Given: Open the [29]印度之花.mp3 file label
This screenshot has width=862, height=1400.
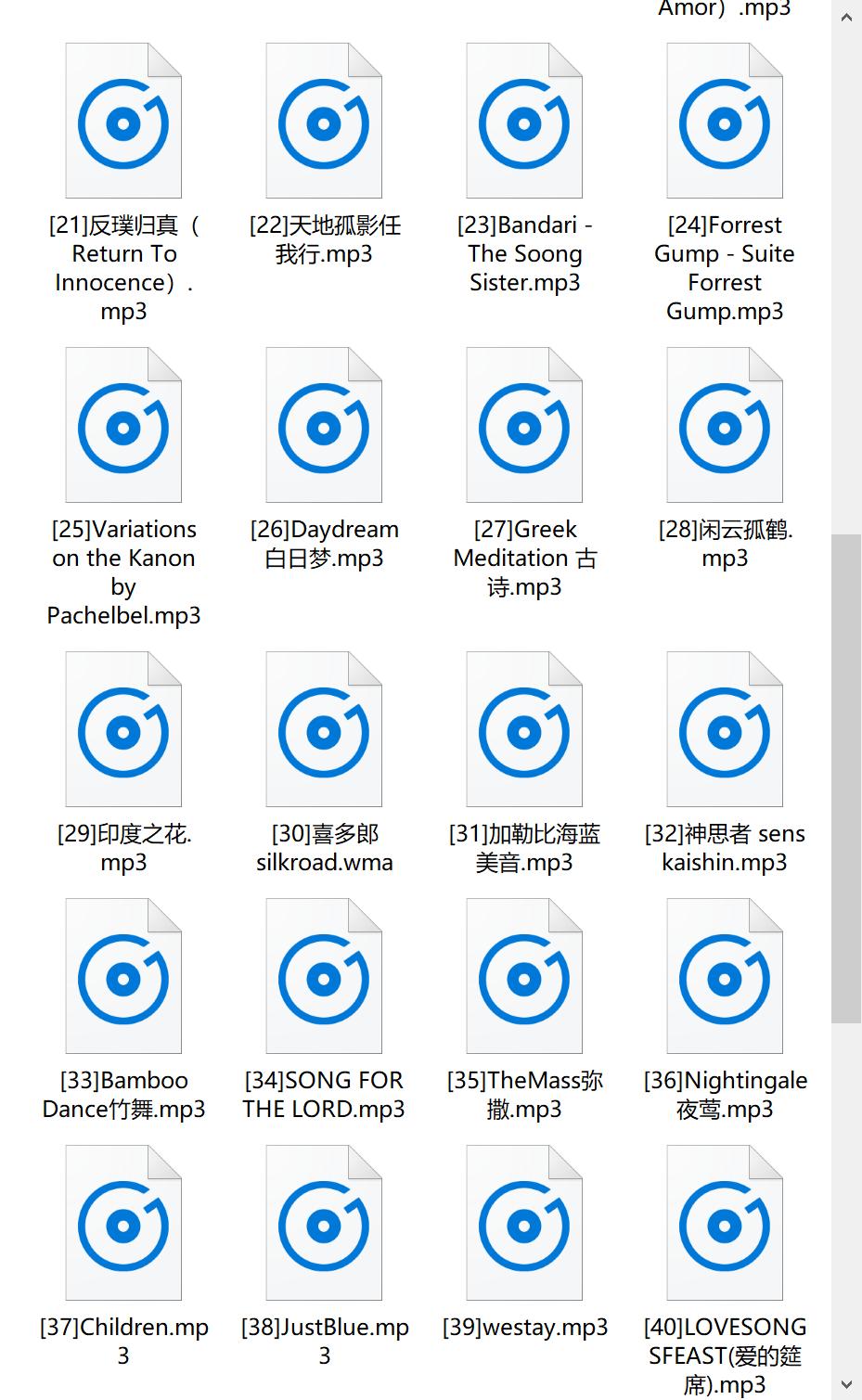Looking at the screenshot, I should click(x=123, y=847).
